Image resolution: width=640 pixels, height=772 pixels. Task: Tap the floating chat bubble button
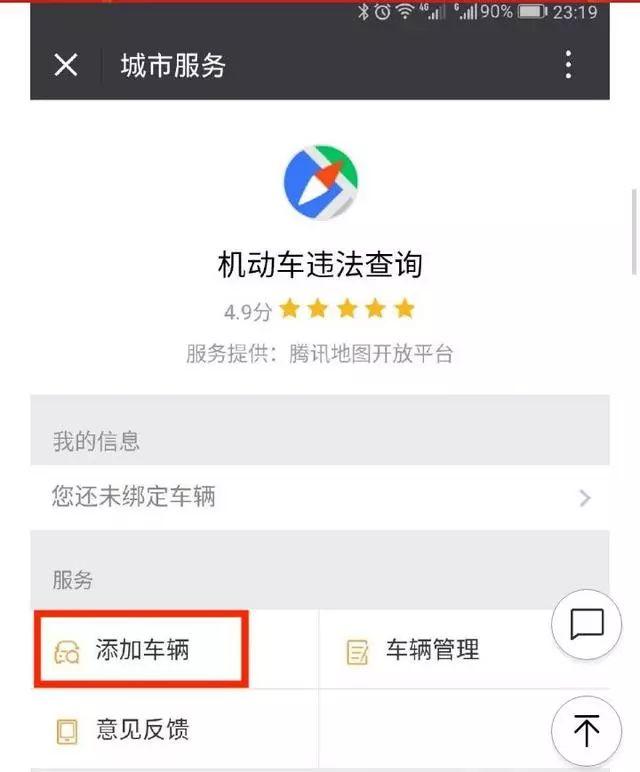click(x=586, y=624)
